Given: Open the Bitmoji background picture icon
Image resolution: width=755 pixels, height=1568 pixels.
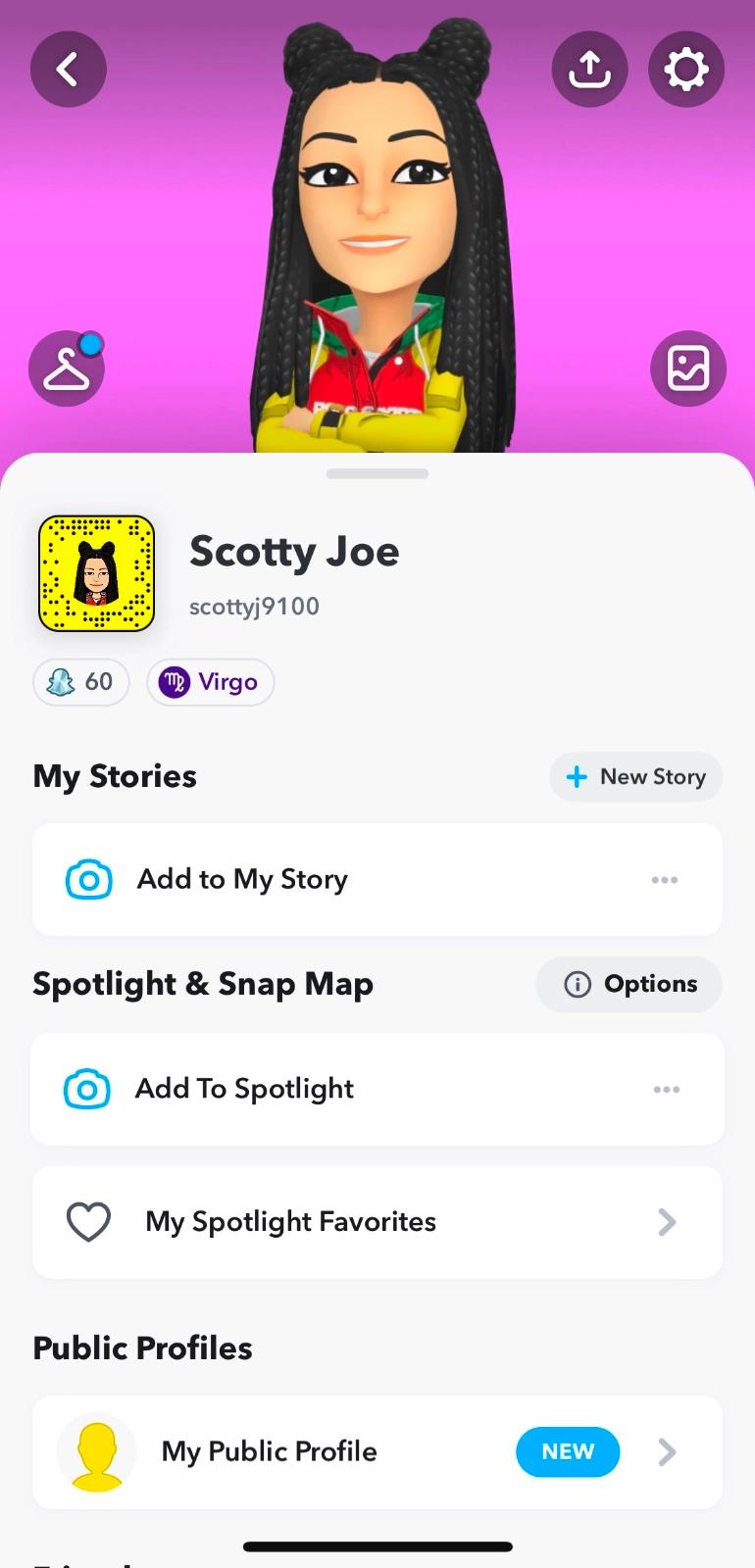Looking at the screenshot, I should click(x=687, y=368).
